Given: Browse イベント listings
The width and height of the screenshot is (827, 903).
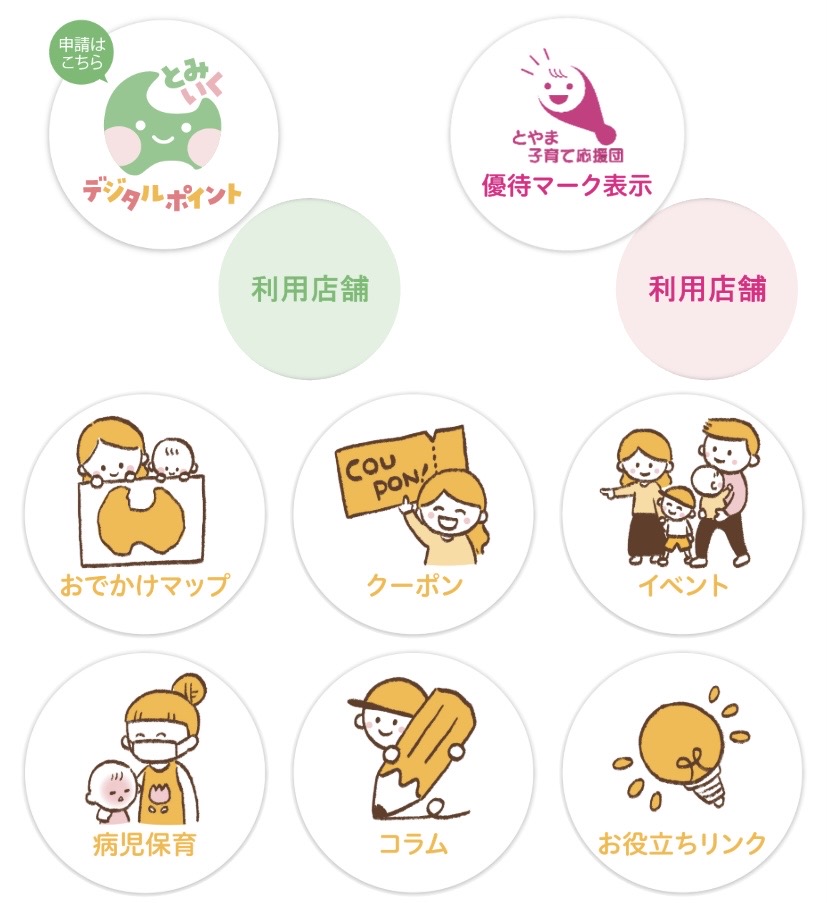Looking at the screenshot, I should 682,513.
